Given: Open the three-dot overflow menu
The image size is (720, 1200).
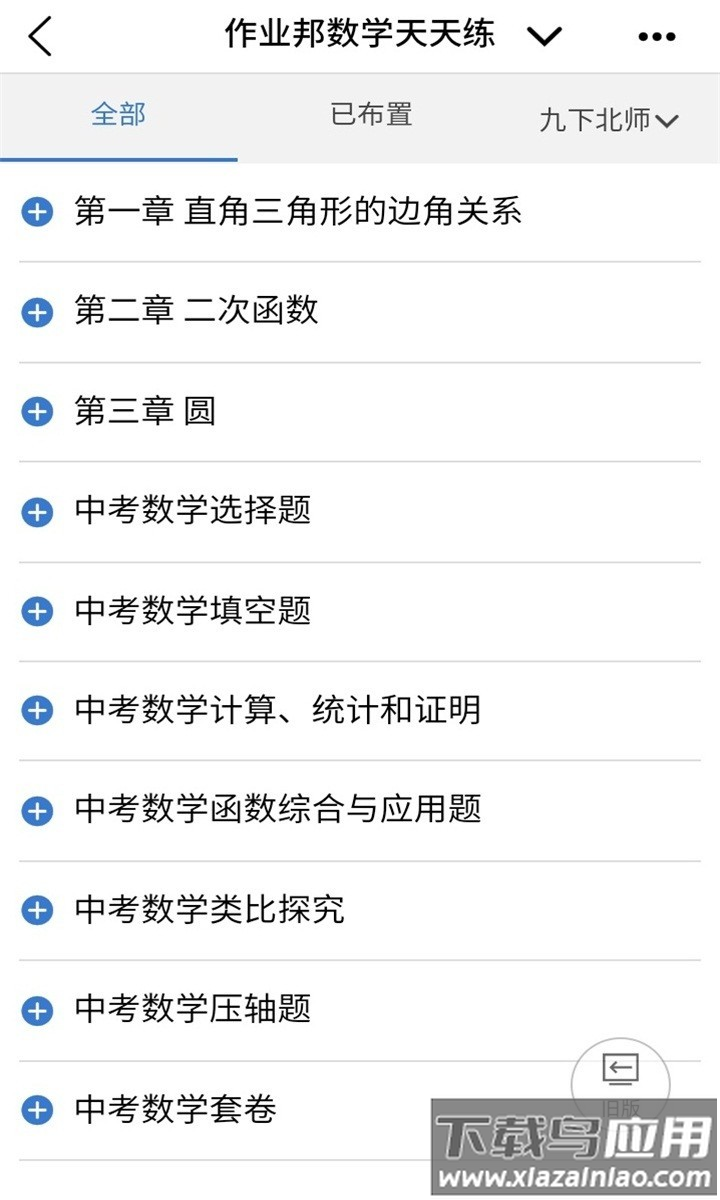Looking at the screenshot, I should pos(656,37).
